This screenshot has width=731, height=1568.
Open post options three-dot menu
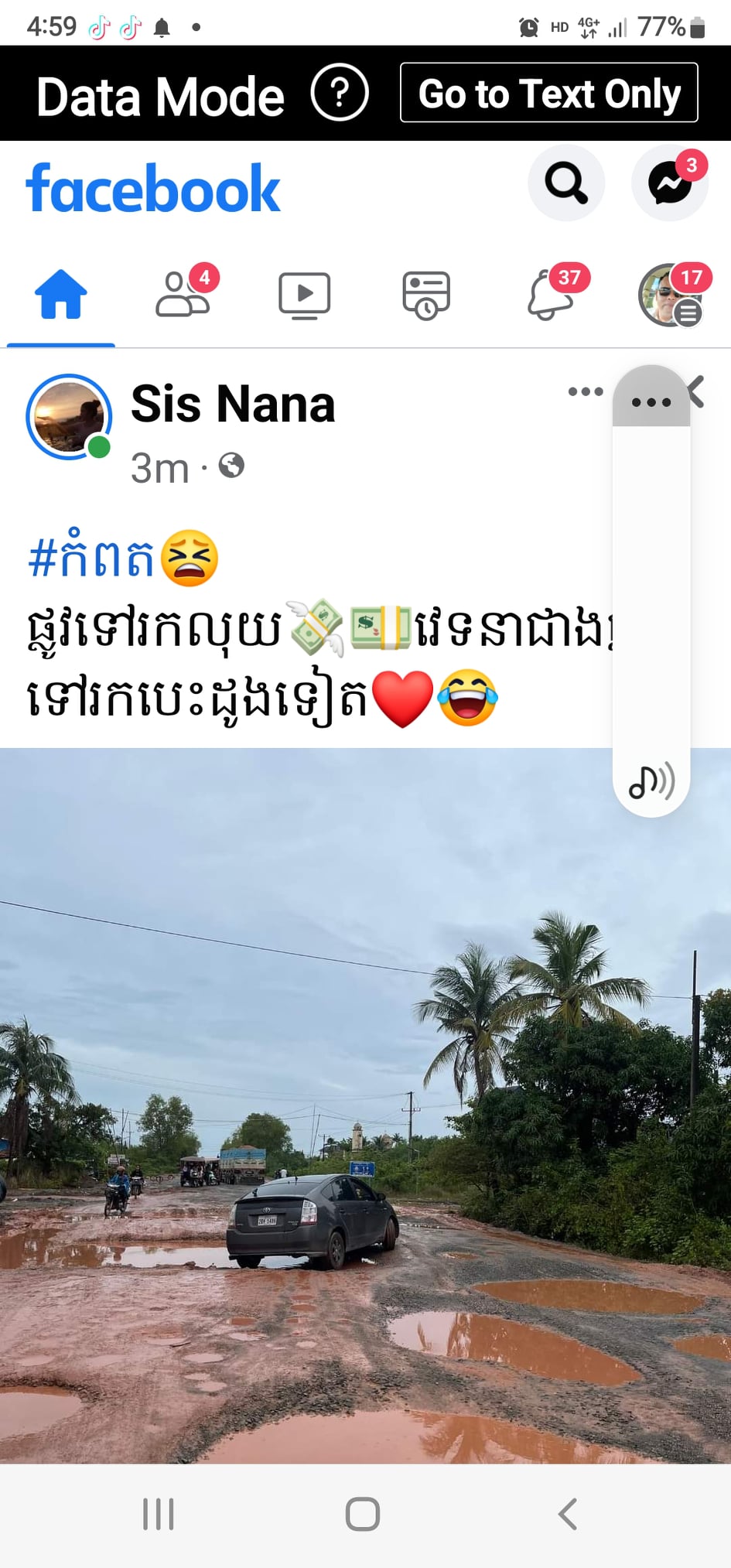pyautogui.click(x=585, y=391)
